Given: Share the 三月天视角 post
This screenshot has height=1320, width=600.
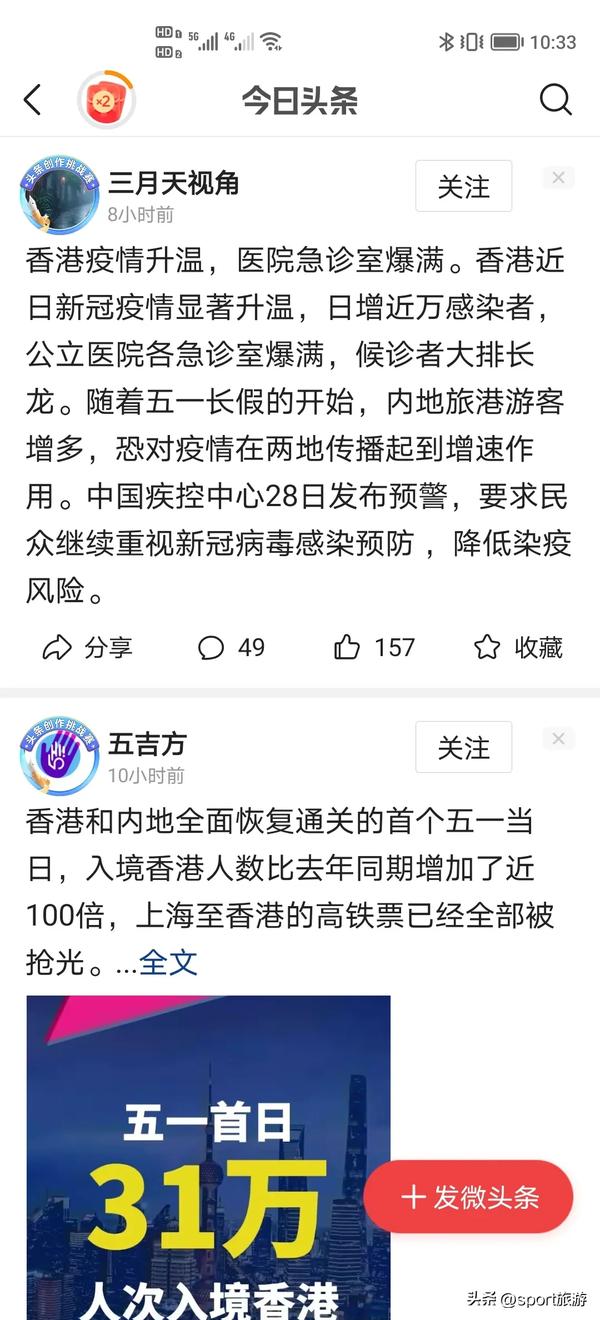Looking at the screenshot, I should point(88,647).
